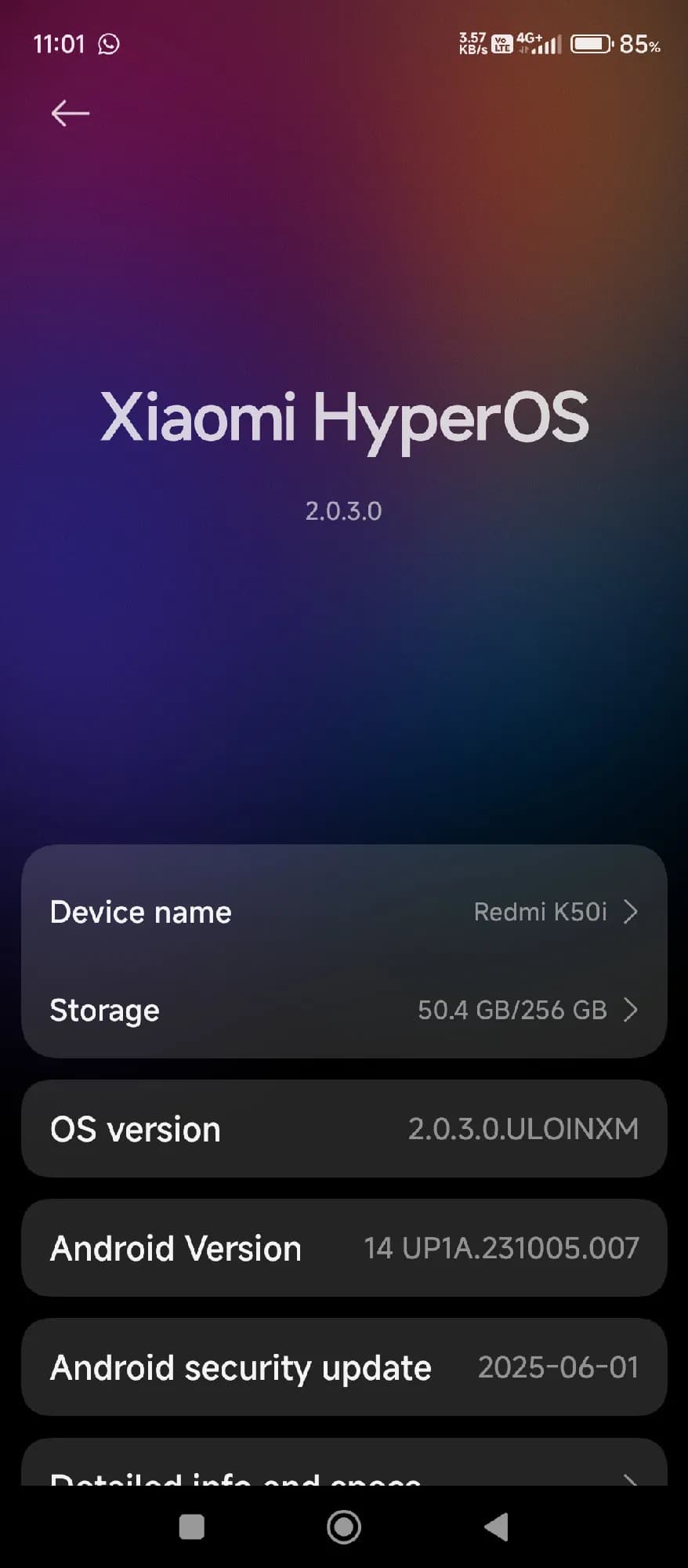Open the Storage details row

344,1010
